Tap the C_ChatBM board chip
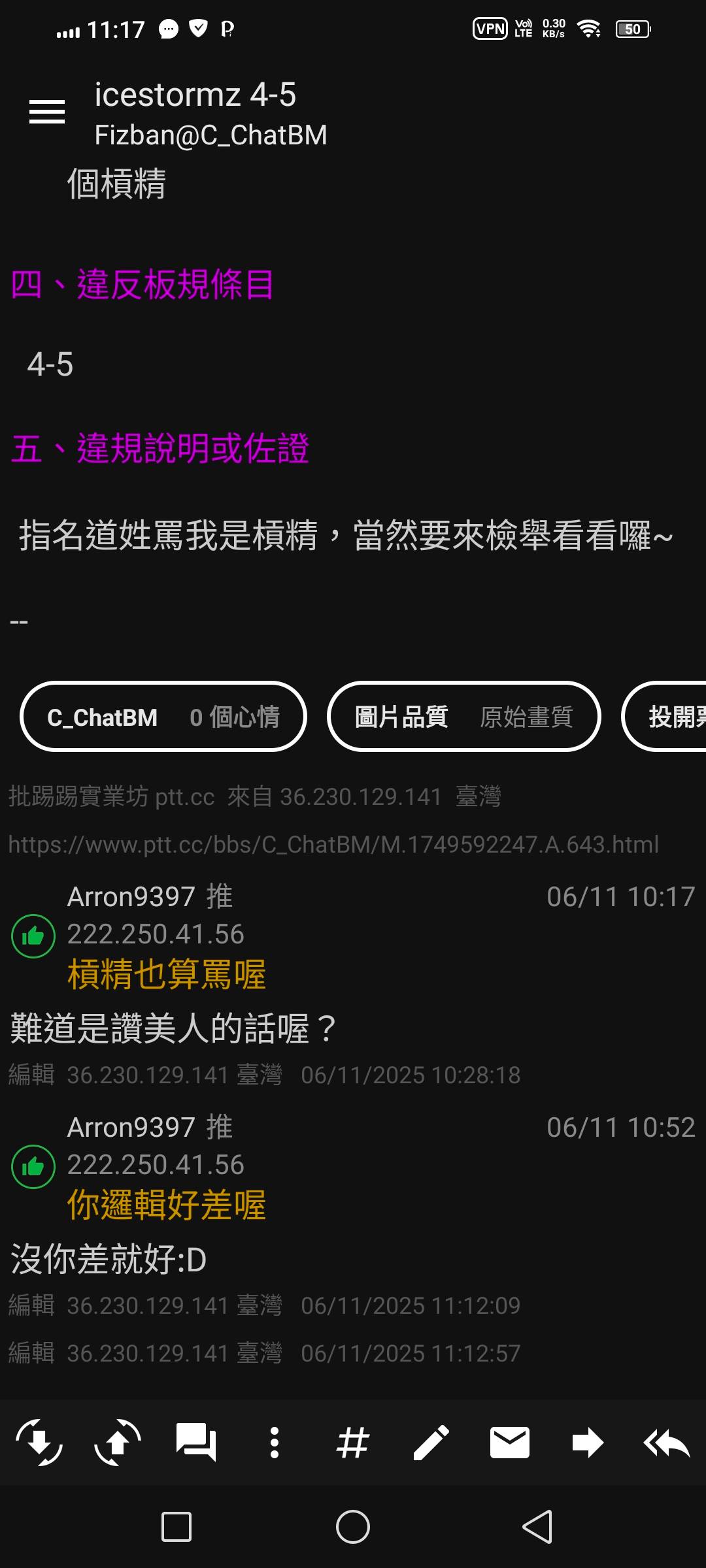This screenshot has width=706, height=1568. [x=163, y=717]
